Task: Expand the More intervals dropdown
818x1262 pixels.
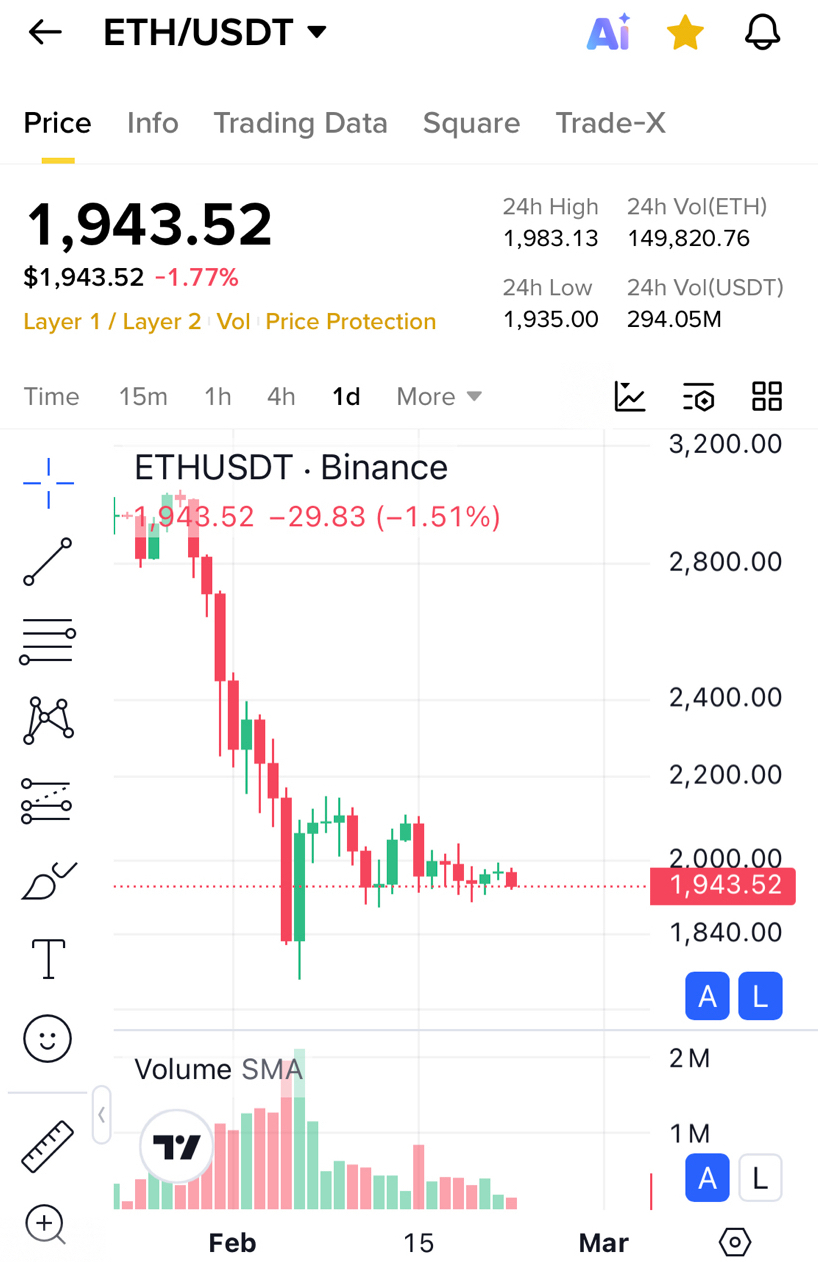Action: coord(439,397)
